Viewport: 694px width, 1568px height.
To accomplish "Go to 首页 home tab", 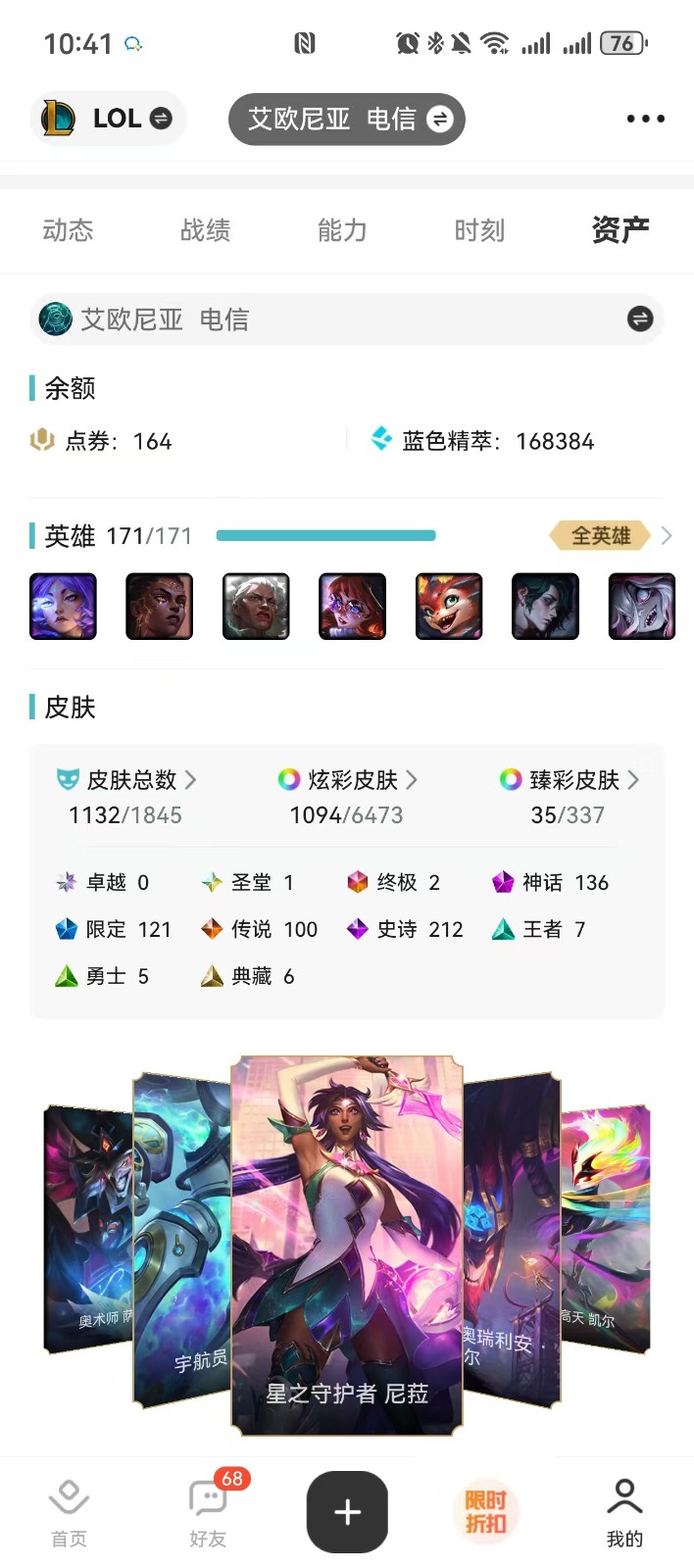I will point(69,1513).
